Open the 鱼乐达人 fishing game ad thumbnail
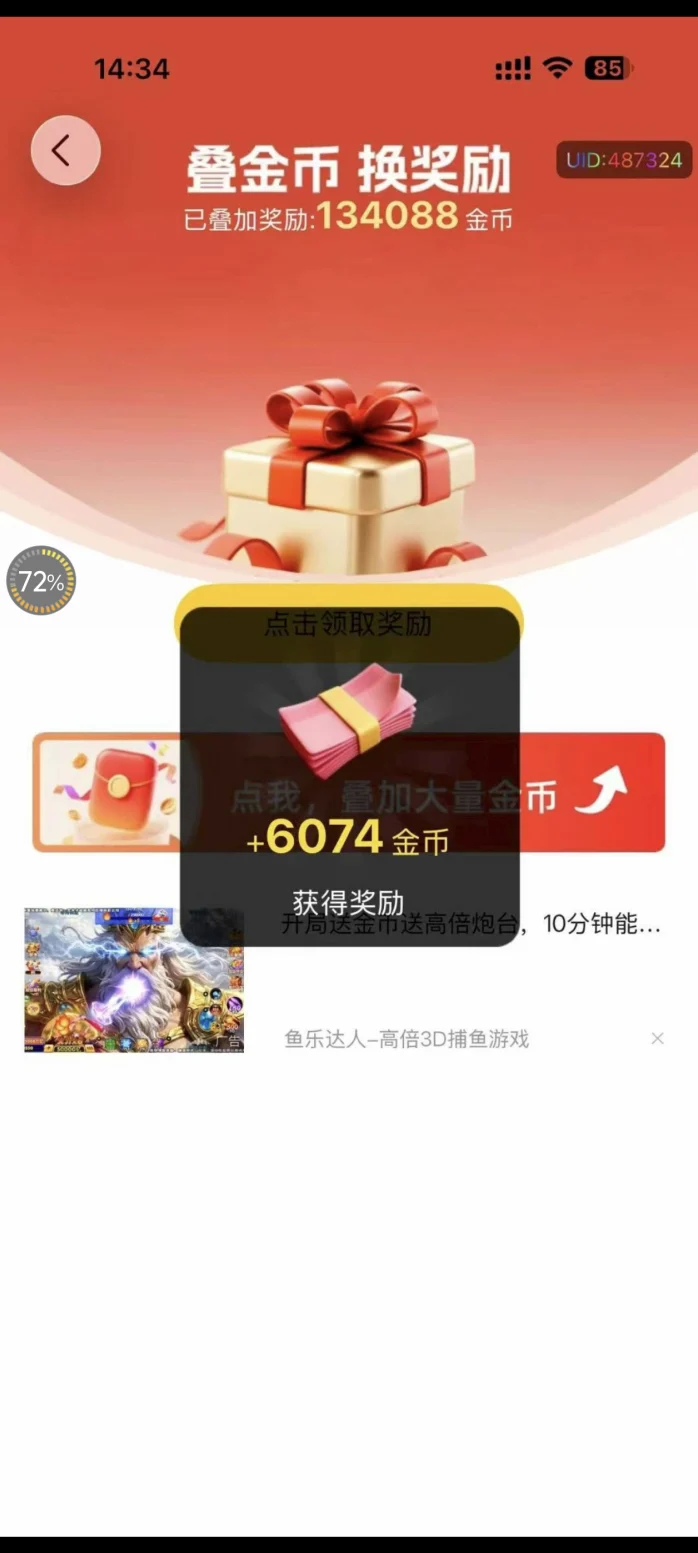The width and height of the screenshot is (698, 1553). click(x=134, y=980)
